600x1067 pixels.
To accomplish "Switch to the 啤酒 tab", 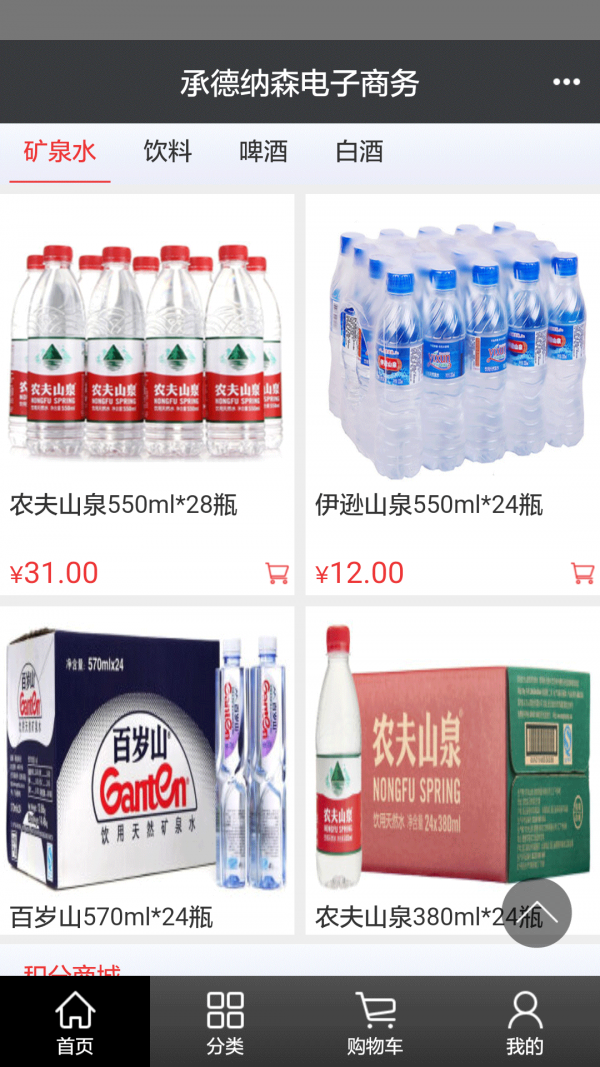I will (264, 152).
